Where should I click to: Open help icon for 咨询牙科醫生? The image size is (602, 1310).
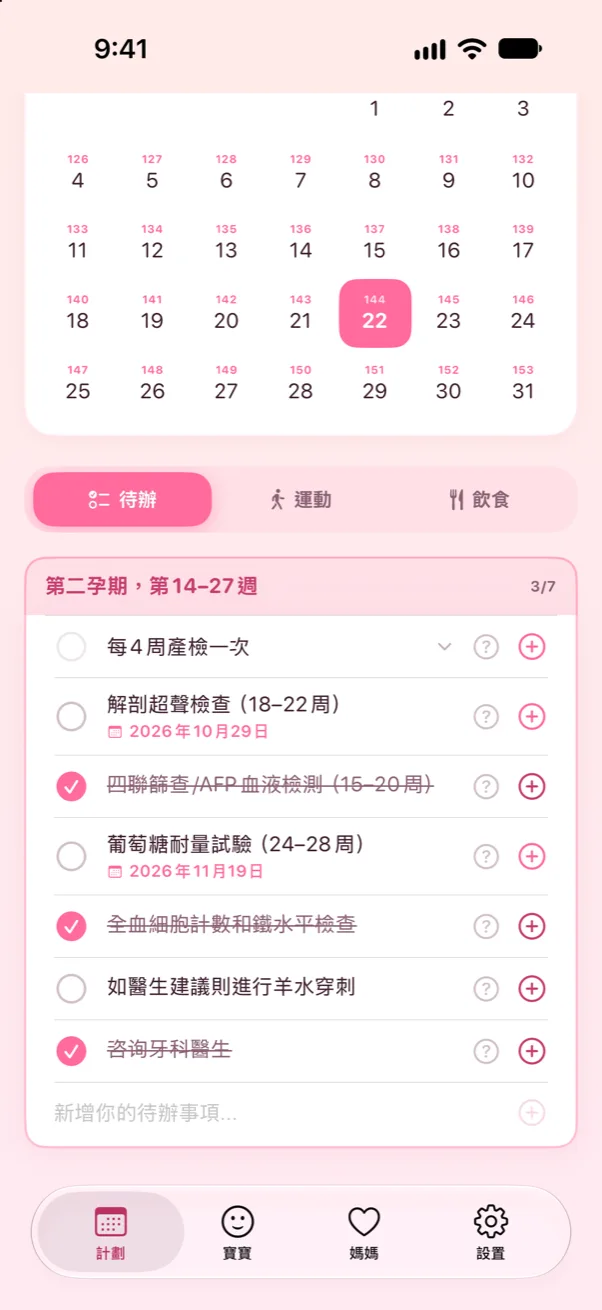click(486, 1051)
